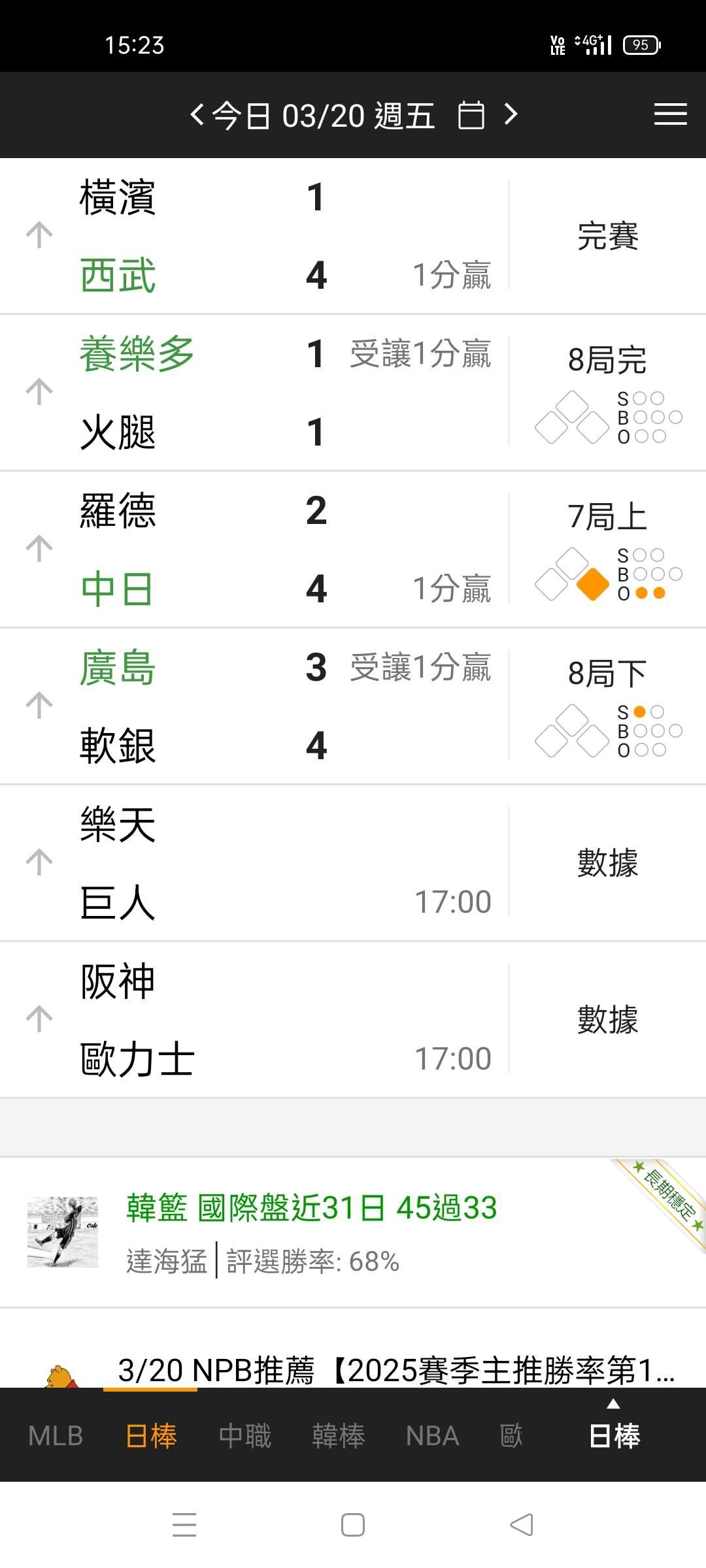Open the 橫濱 vs 西武 game

(x=261, y=236)
